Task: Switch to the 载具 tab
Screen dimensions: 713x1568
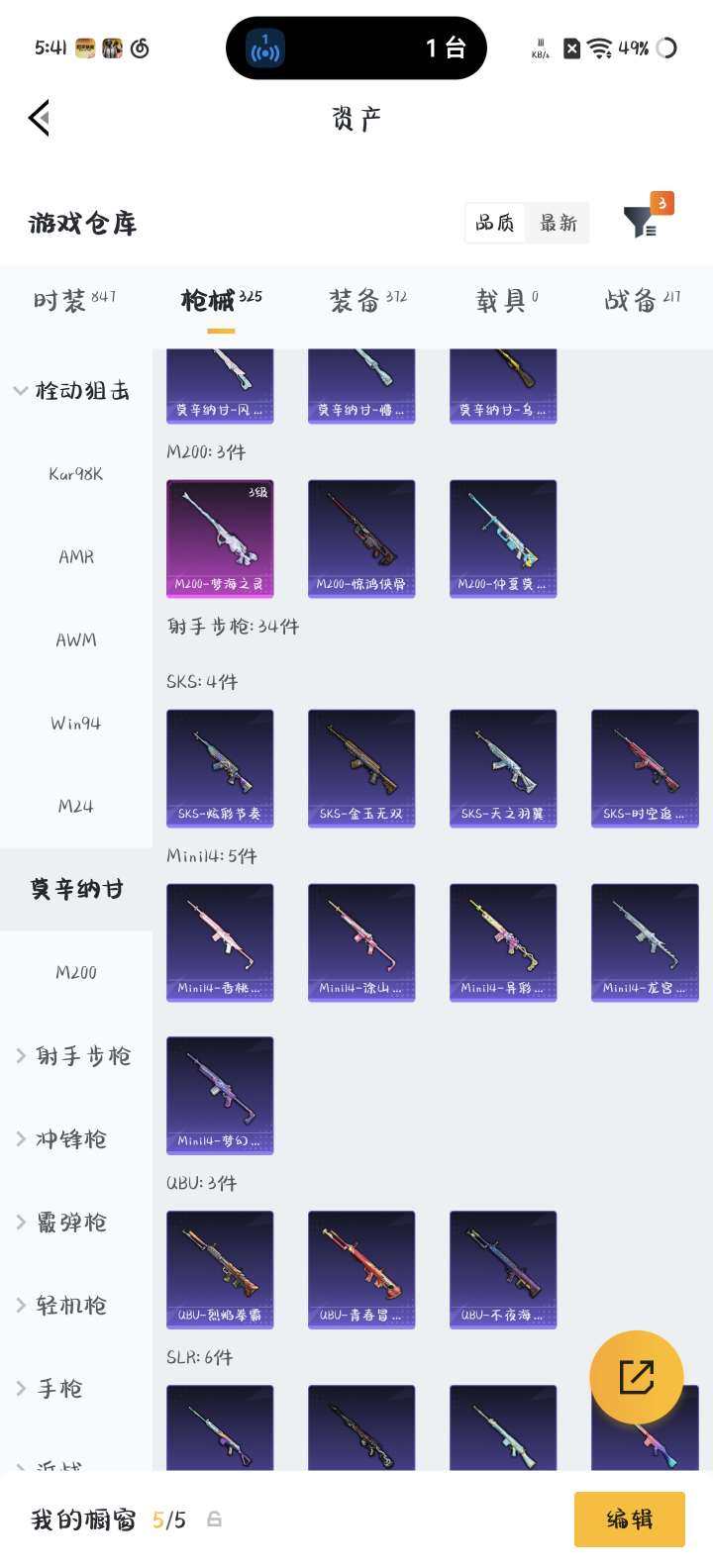Action: (506, 300)
